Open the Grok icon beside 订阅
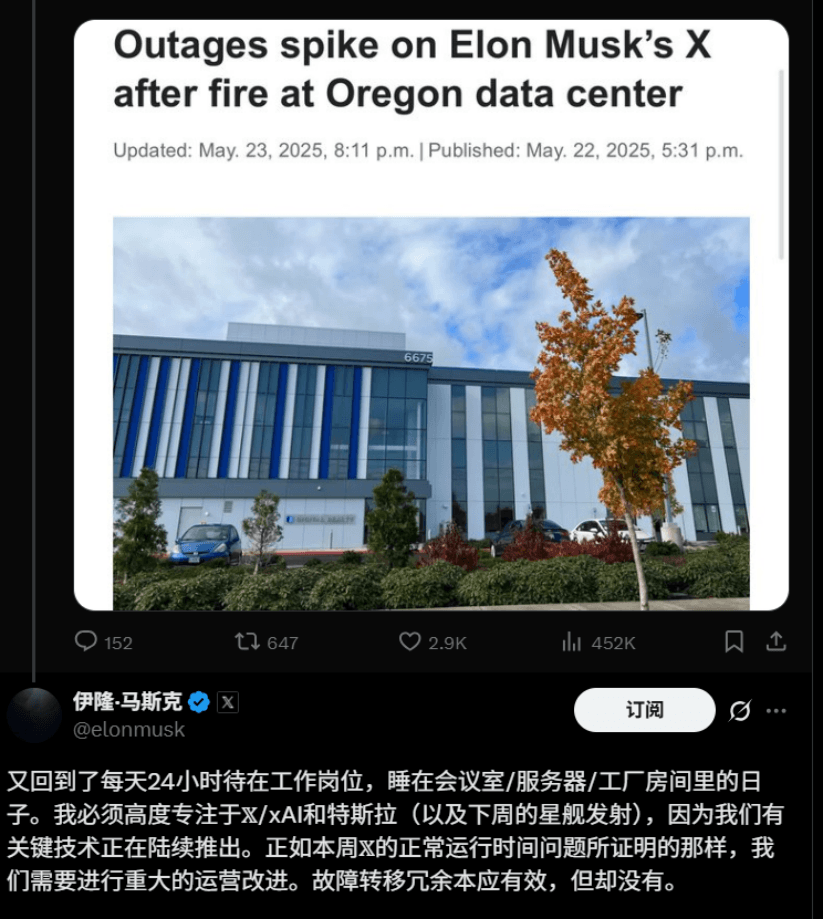 click(x=740, y=711)
